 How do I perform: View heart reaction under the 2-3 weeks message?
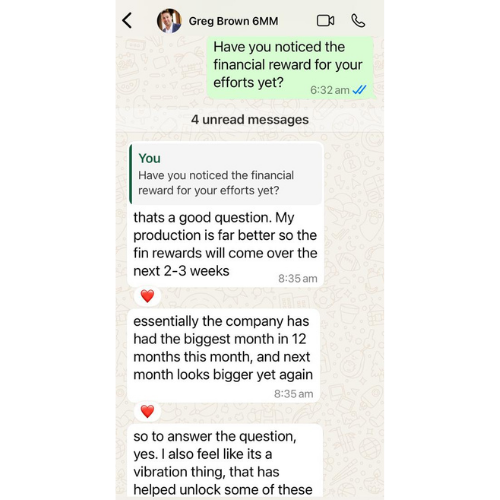pos(147,296)
